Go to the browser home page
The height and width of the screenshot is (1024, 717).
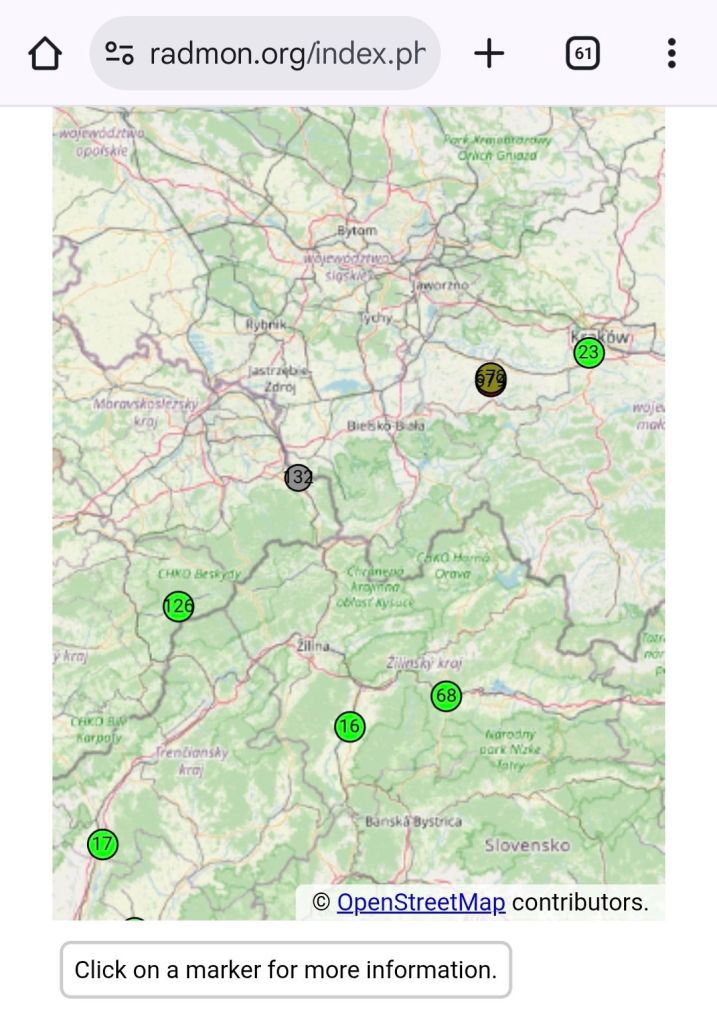coord(45,54)
